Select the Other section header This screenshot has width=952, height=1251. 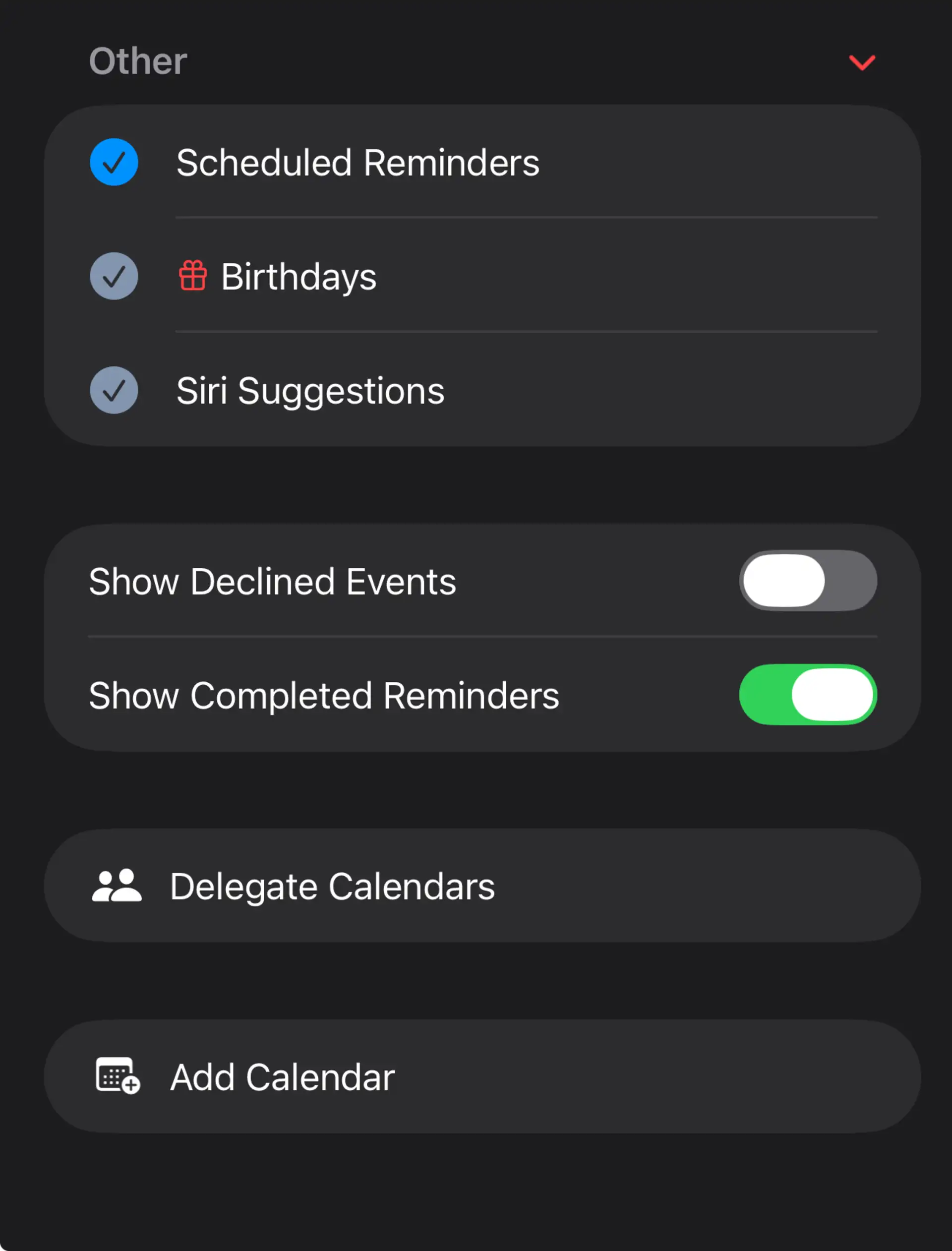[138, 60]
